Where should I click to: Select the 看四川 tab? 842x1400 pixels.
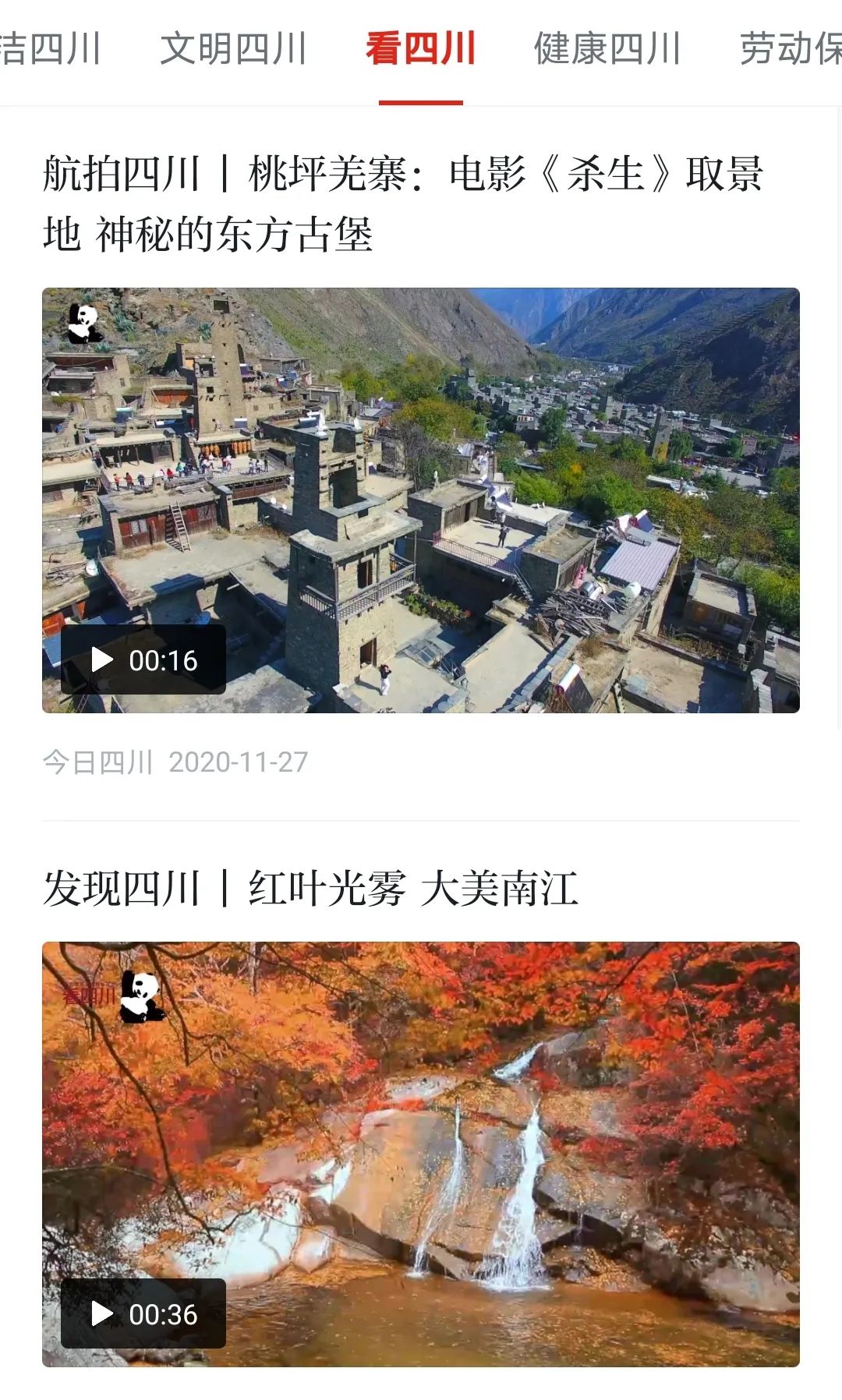[419, 48]
